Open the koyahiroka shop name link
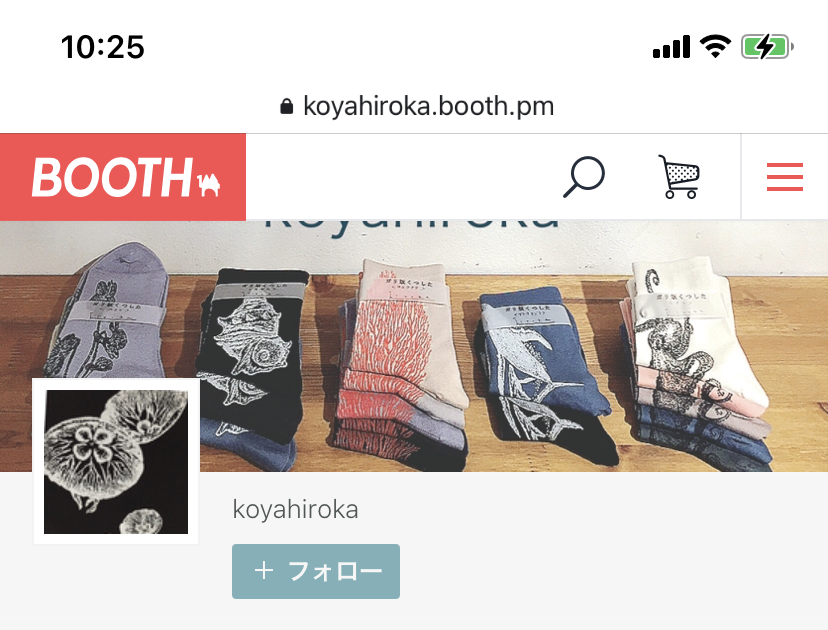 click(x=295, y=510)
